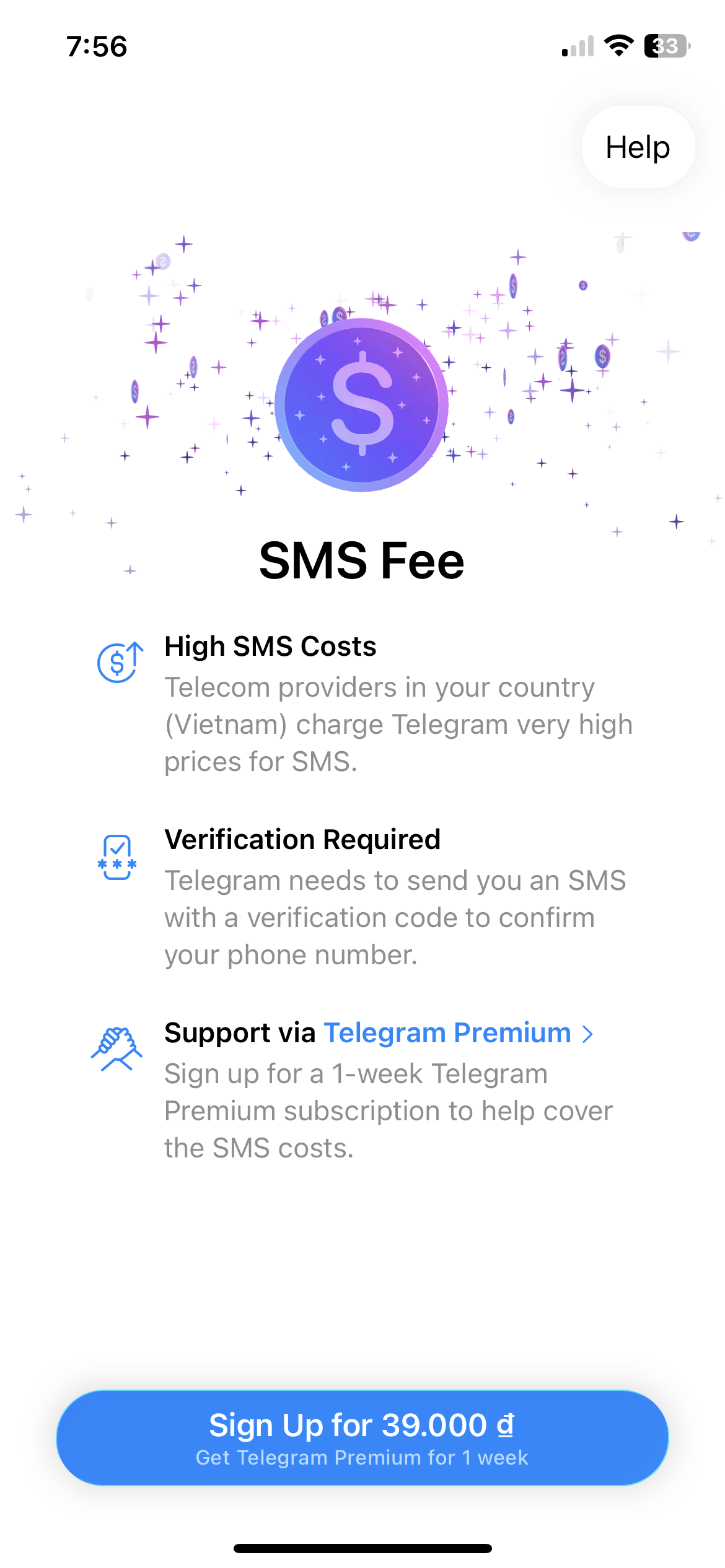Tap Sign Up for 39.000 đ
Viewport: 725px width, 1568px height.
point(362,1437)
